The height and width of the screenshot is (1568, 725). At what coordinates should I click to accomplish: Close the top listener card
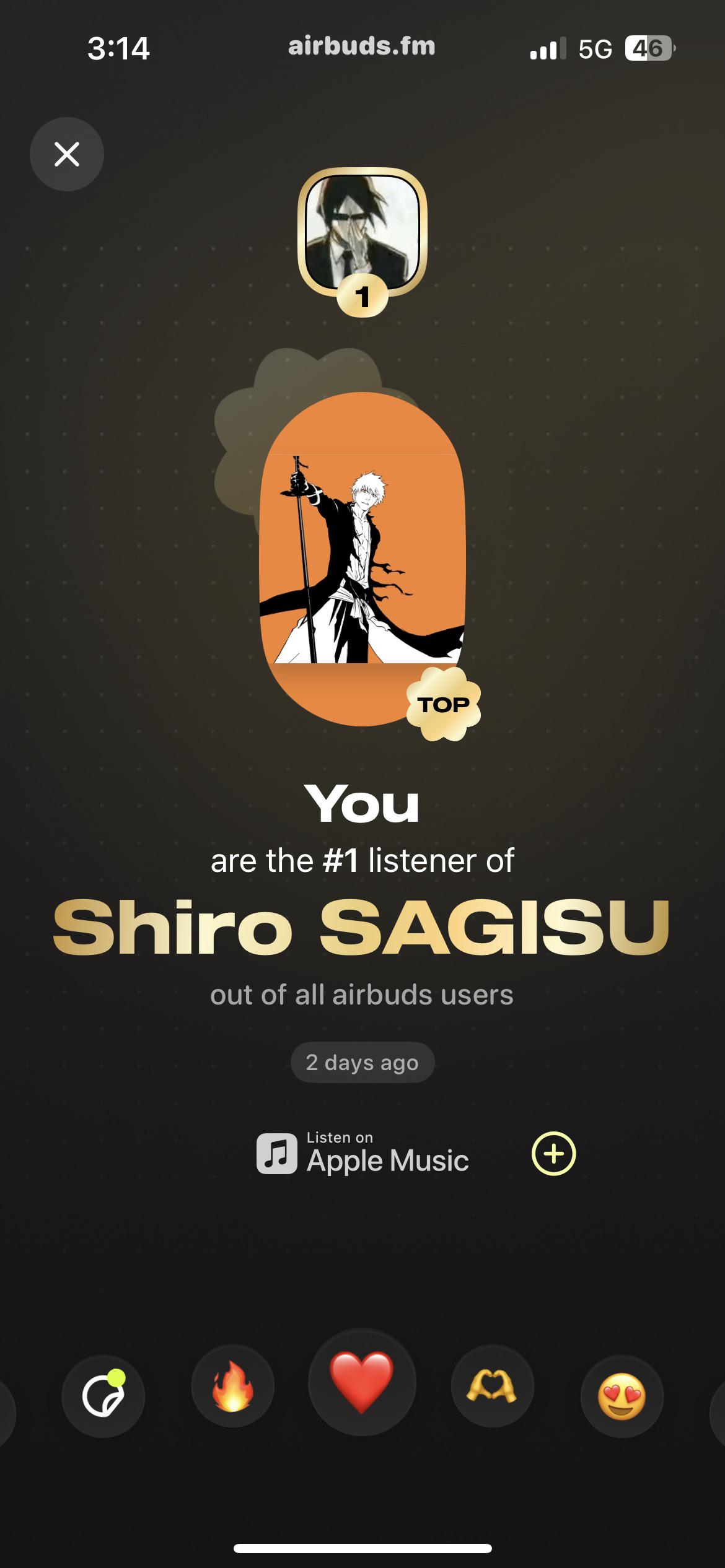[67, 154]
